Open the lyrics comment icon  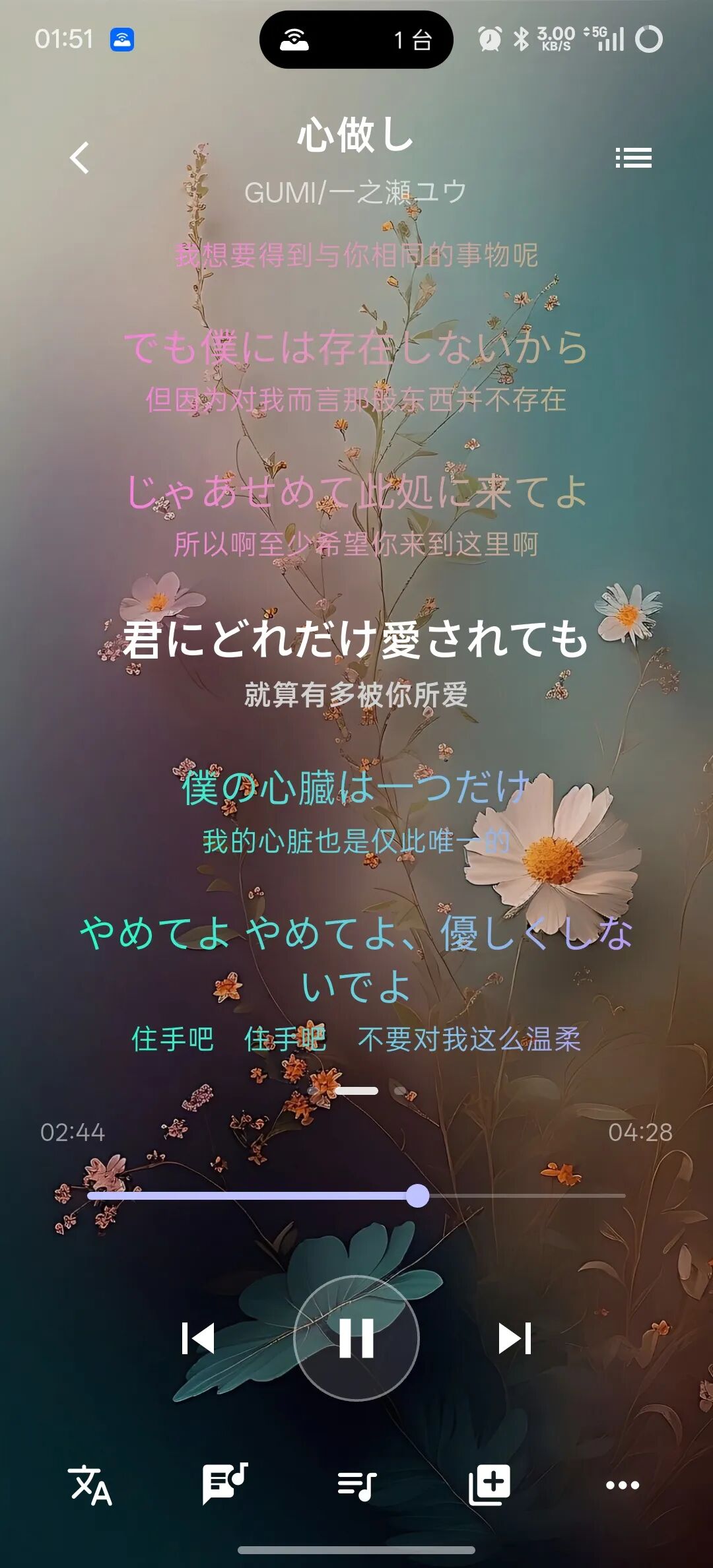click(x=224, y=1485)
